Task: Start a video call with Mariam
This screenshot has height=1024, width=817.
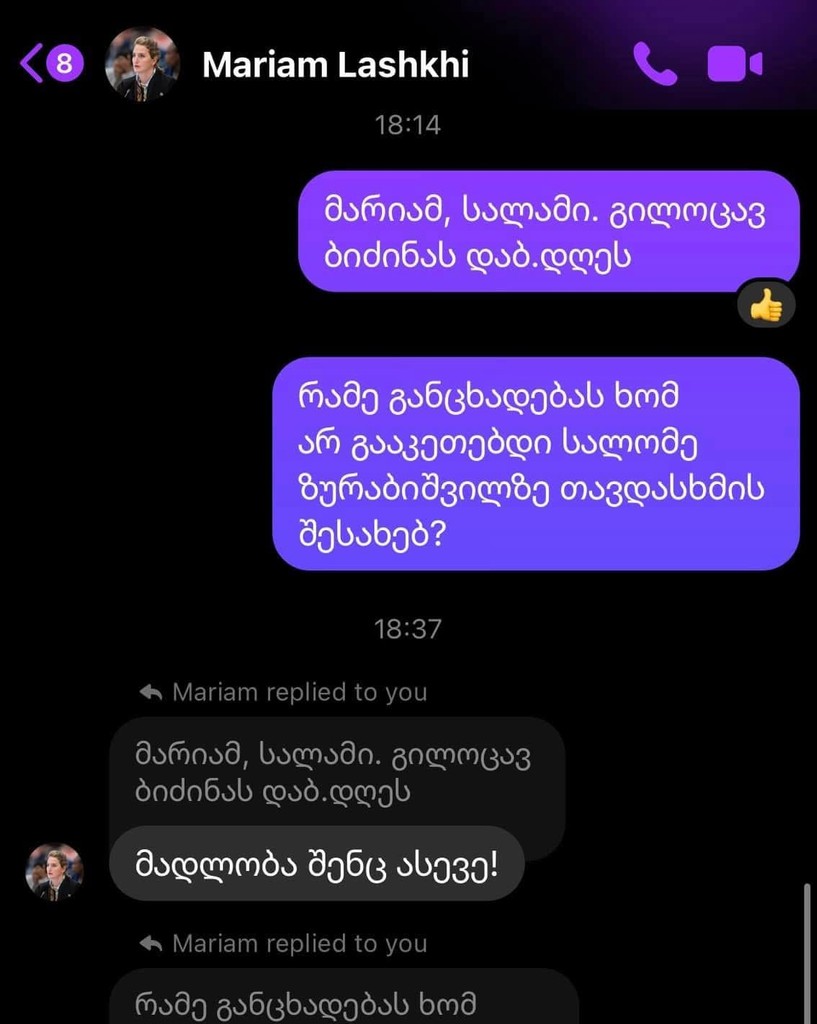Action: coord(735,65)
